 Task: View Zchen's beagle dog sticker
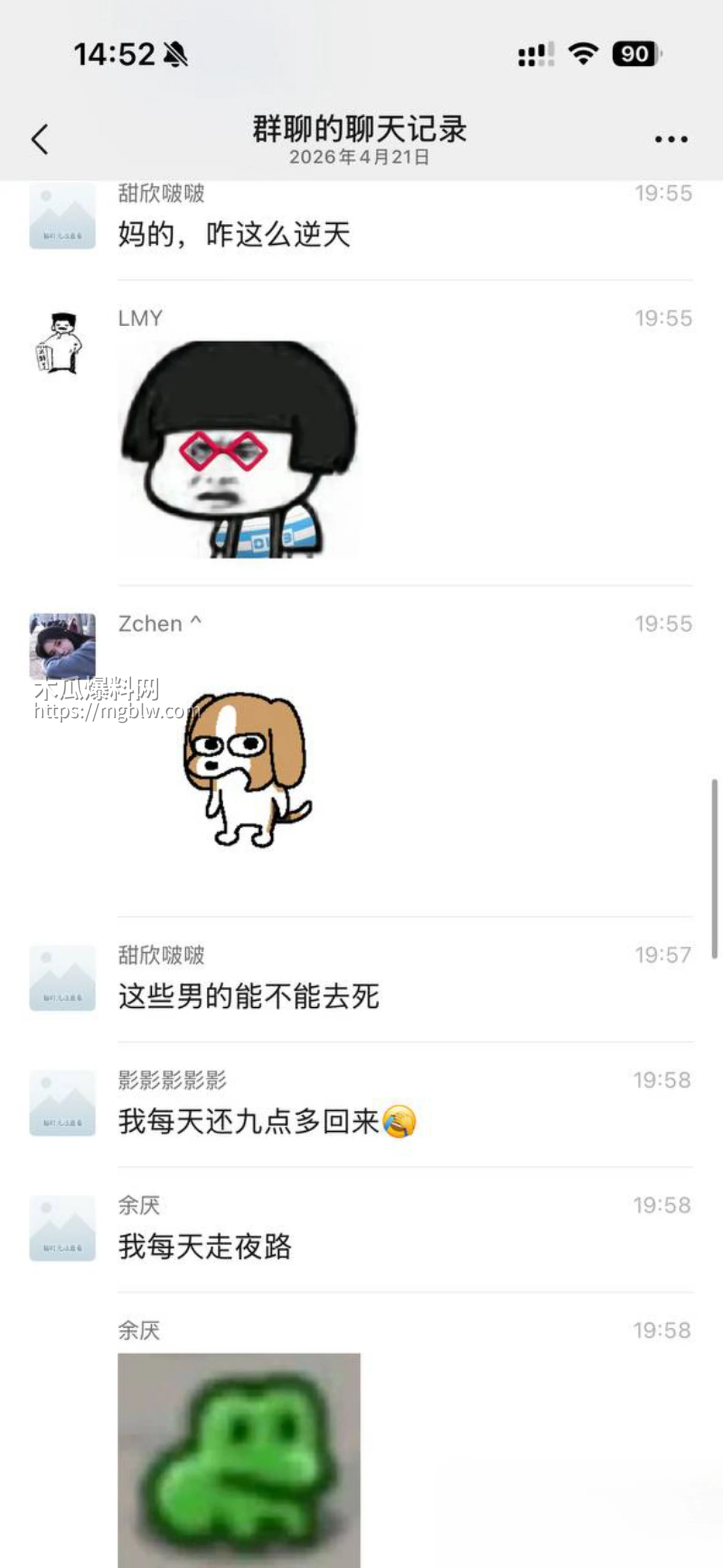click(x=247, y=770)
